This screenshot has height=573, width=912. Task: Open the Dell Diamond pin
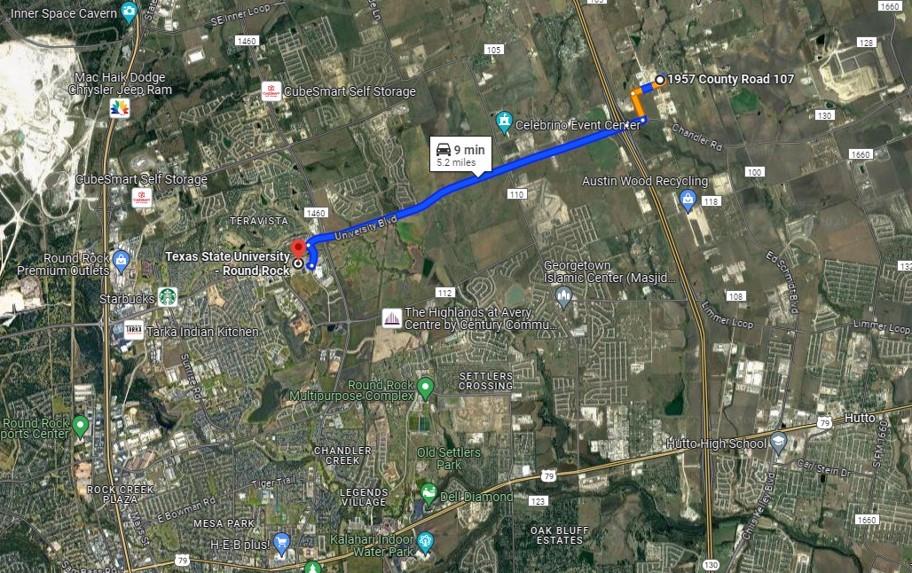coord(429,494)
